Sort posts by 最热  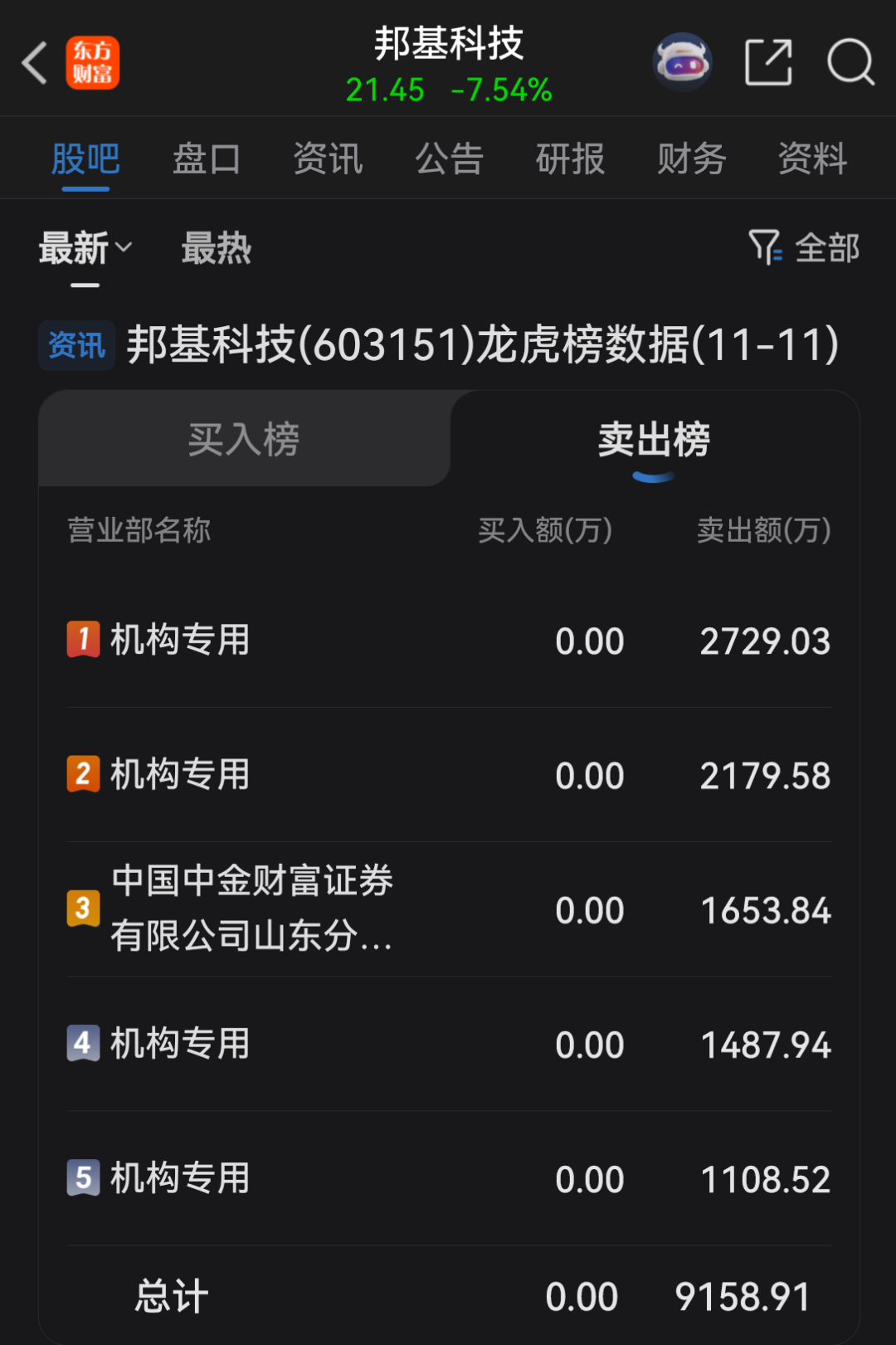point(216,248)
